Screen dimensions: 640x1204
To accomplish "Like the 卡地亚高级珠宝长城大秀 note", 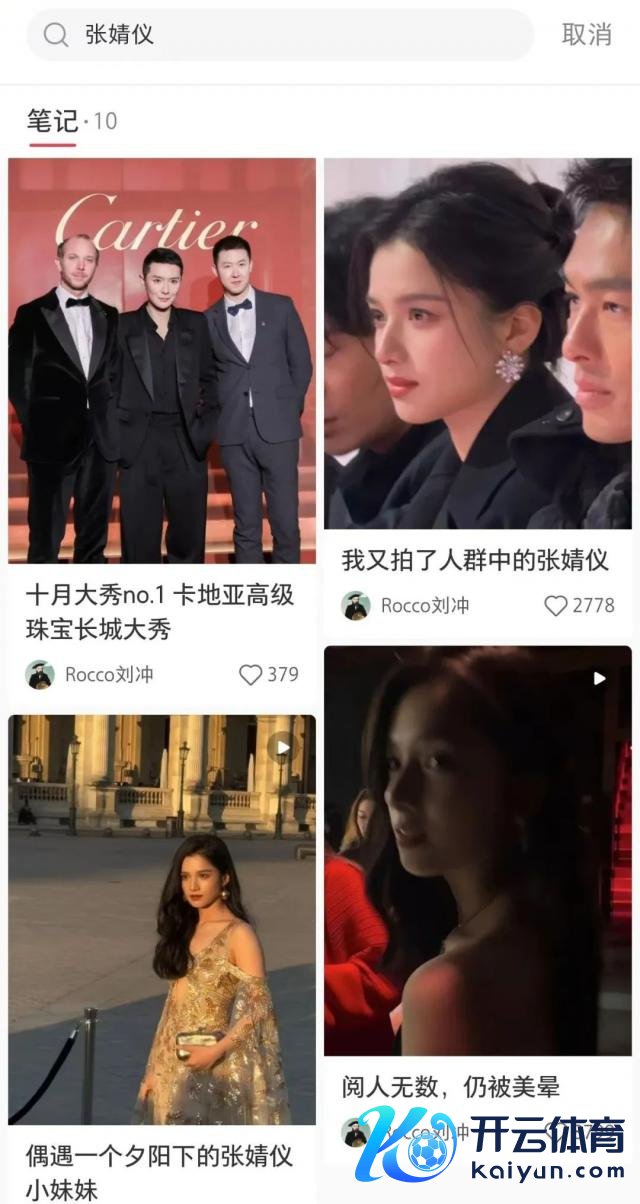I will tap(251, 675).
